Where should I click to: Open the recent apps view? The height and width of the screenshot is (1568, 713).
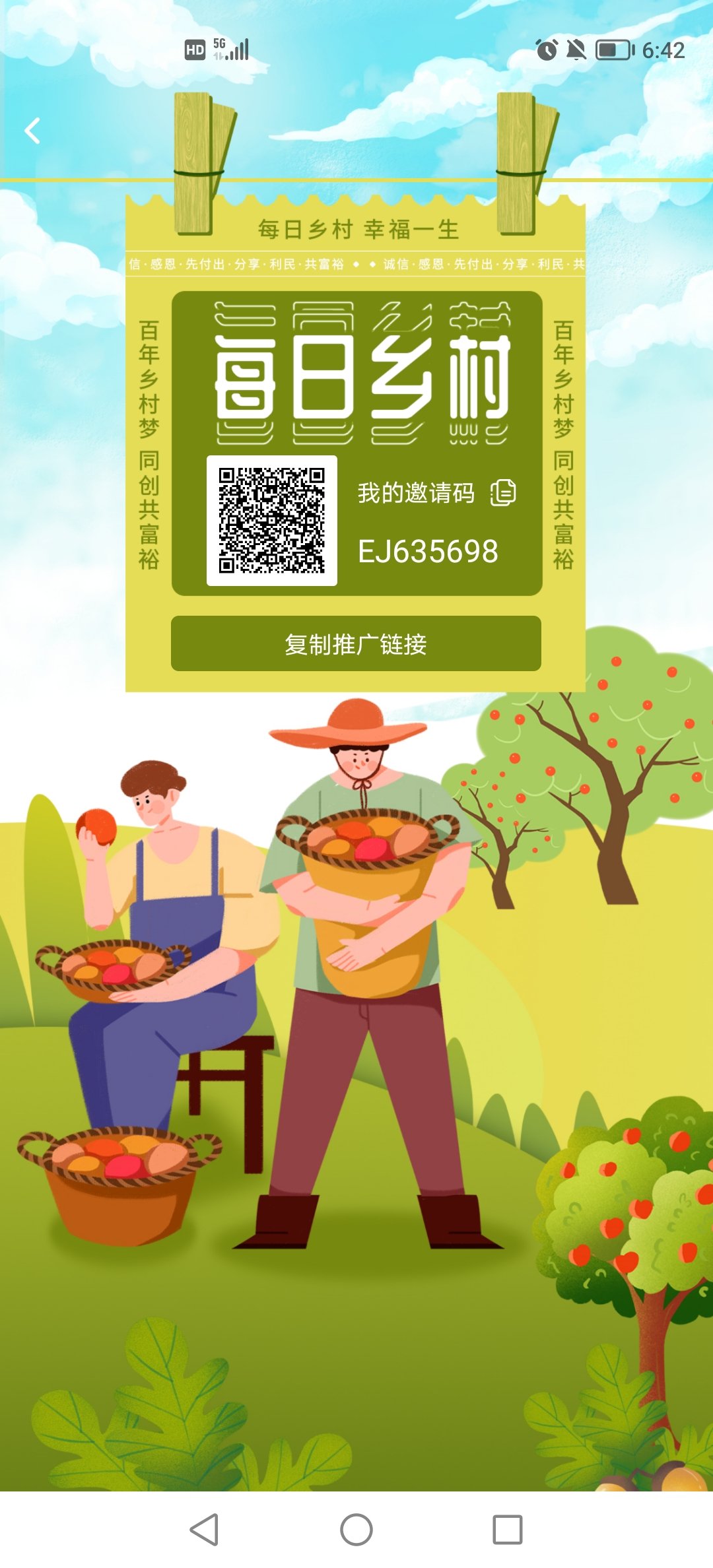pyautogui.click(x=507, y=1530)
